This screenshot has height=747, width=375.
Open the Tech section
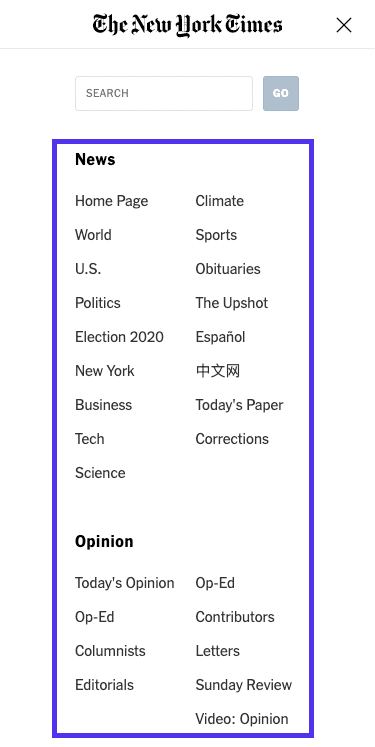(x=90, y=439)
